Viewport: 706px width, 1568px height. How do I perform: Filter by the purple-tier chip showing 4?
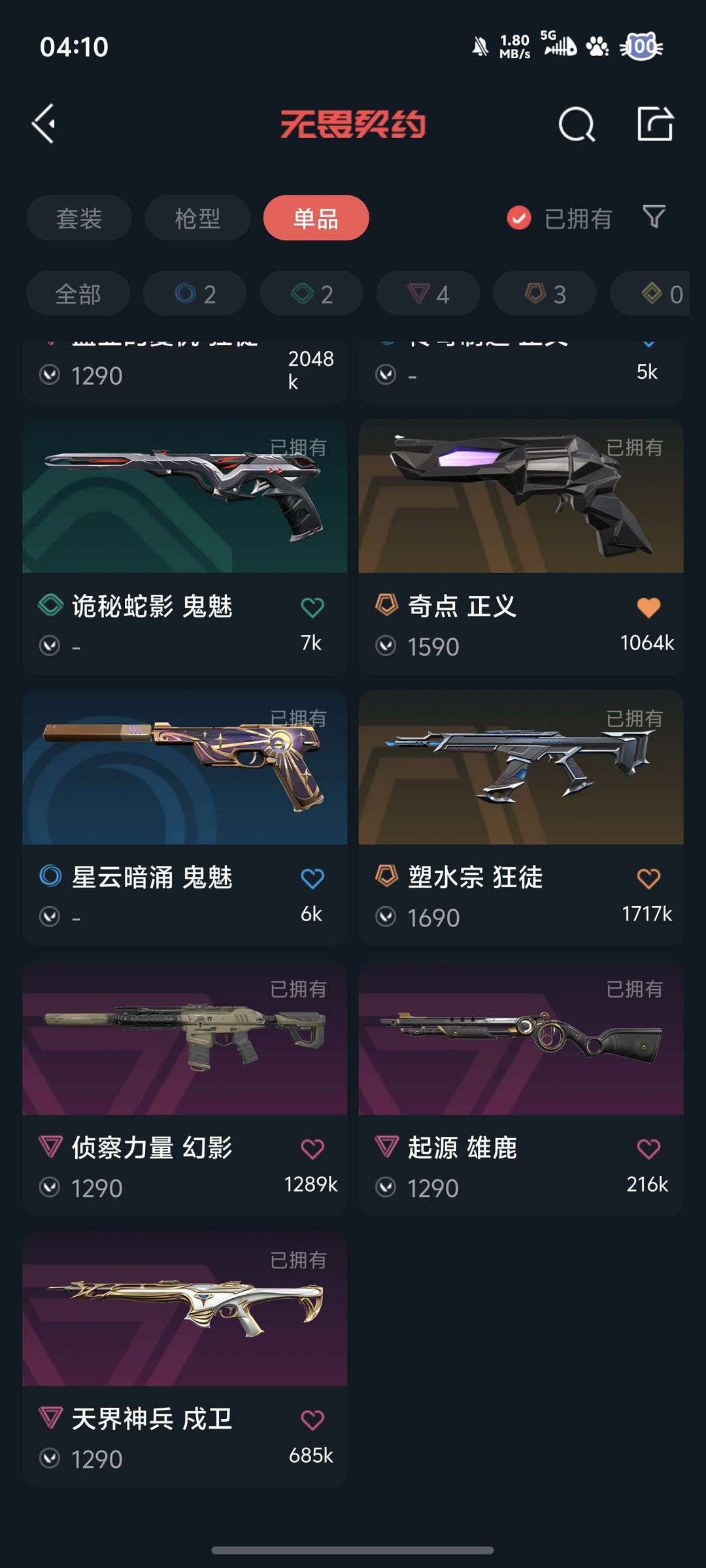point(428,293)
